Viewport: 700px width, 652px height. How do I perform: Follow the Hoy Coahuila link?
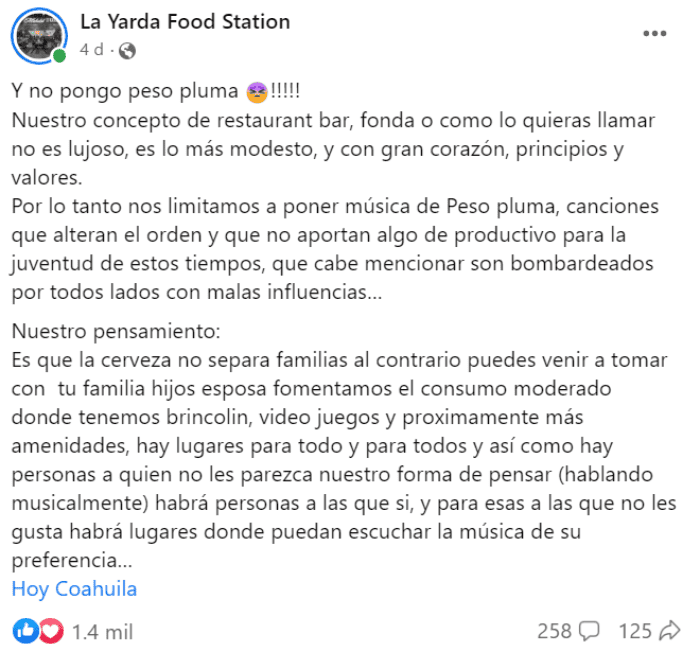pos(74,588)
